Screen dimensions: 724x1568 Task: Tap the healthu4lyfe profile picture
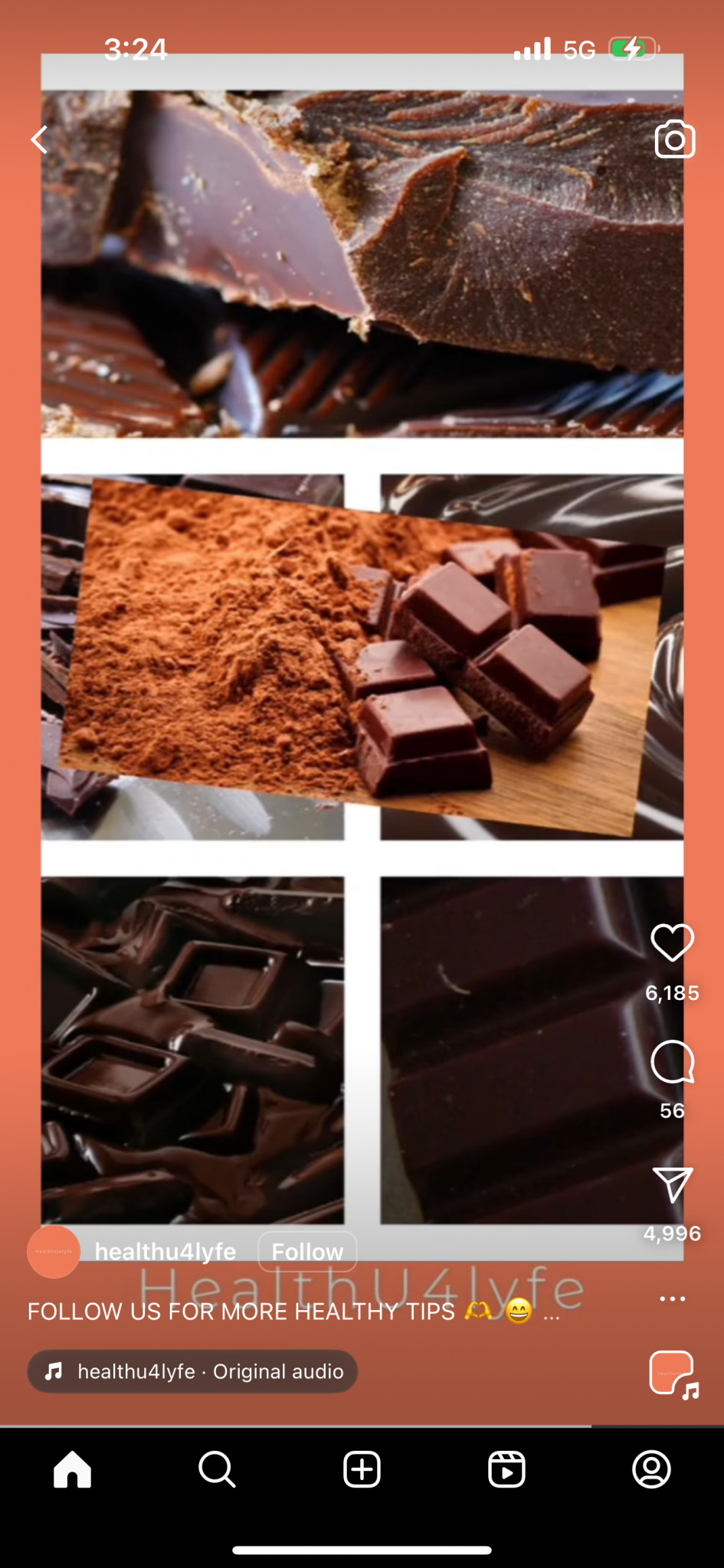[54, 1252]
